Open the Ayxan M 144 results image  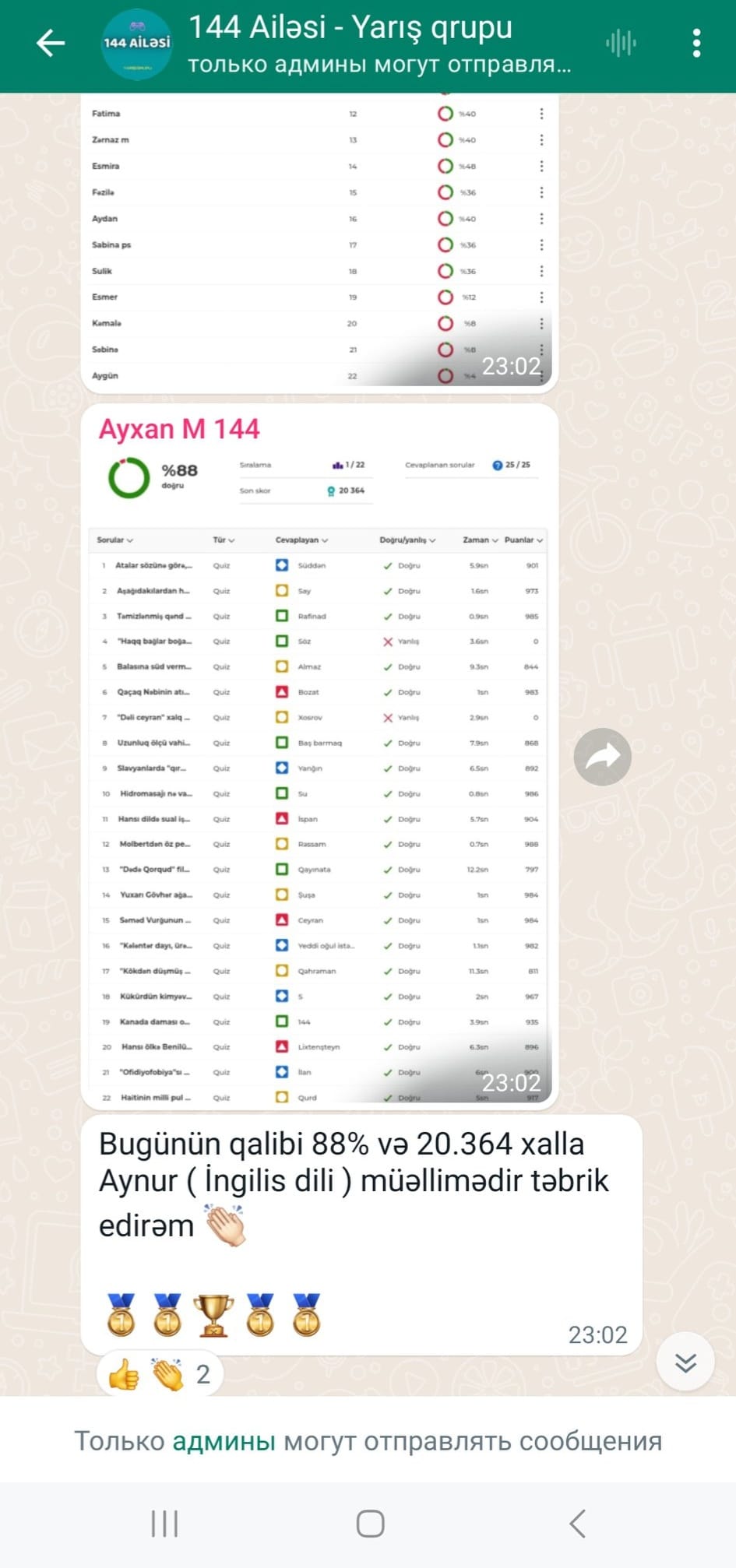pos(319,756)
